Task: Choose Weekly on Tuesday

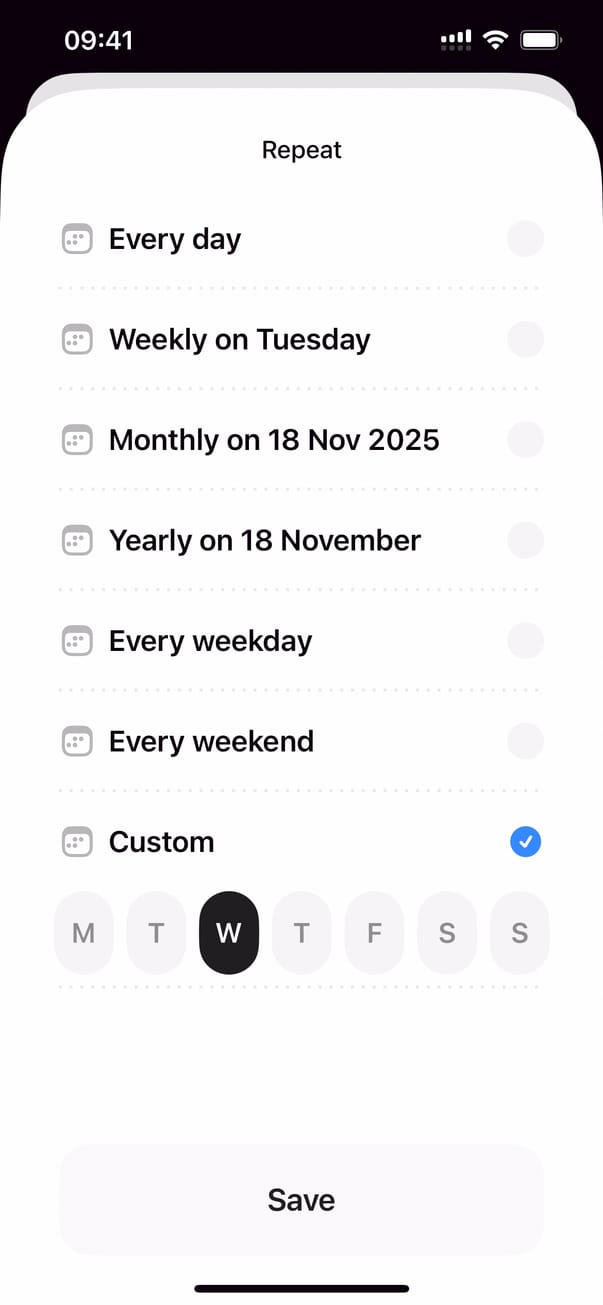Action: [x=300, y=340]
